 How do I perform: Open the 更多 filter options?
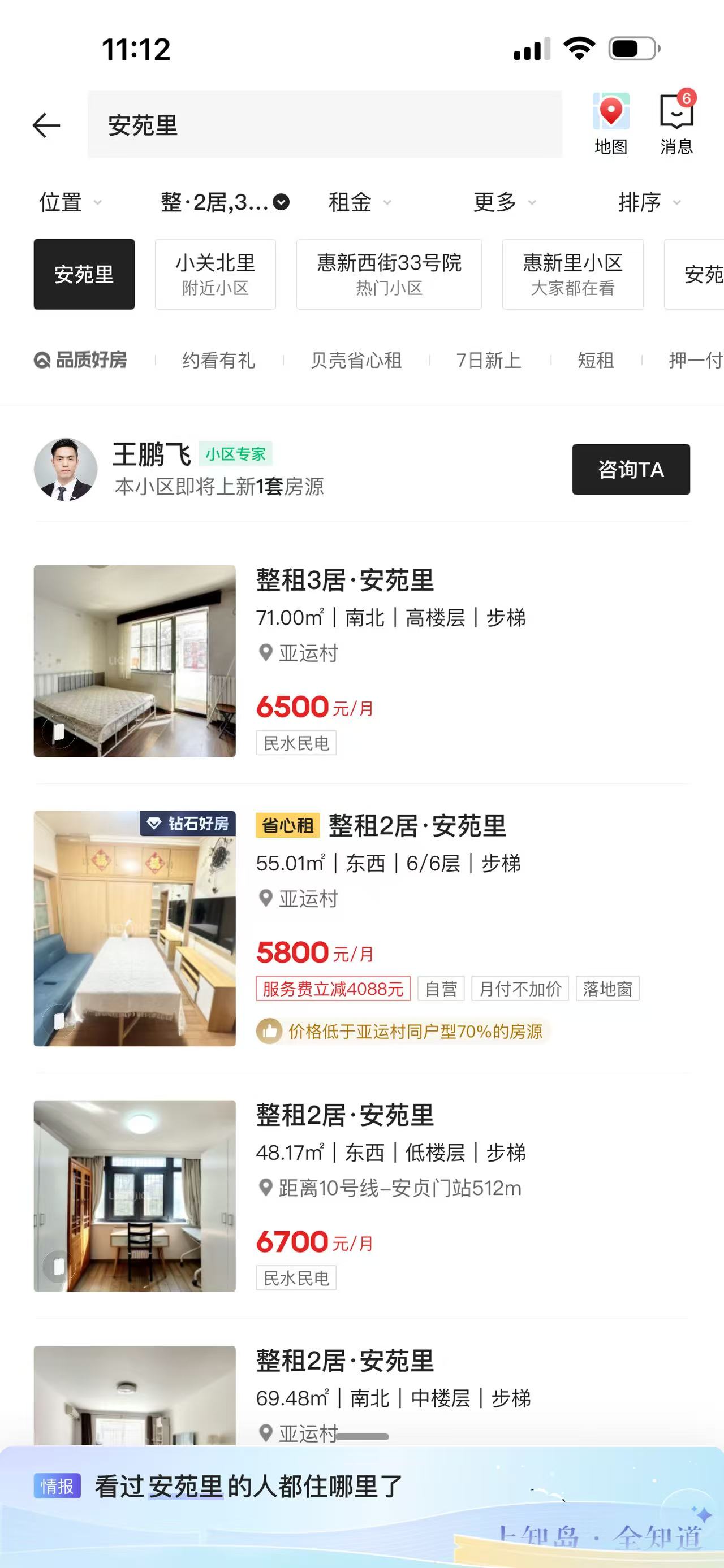(x=504, y=202)
